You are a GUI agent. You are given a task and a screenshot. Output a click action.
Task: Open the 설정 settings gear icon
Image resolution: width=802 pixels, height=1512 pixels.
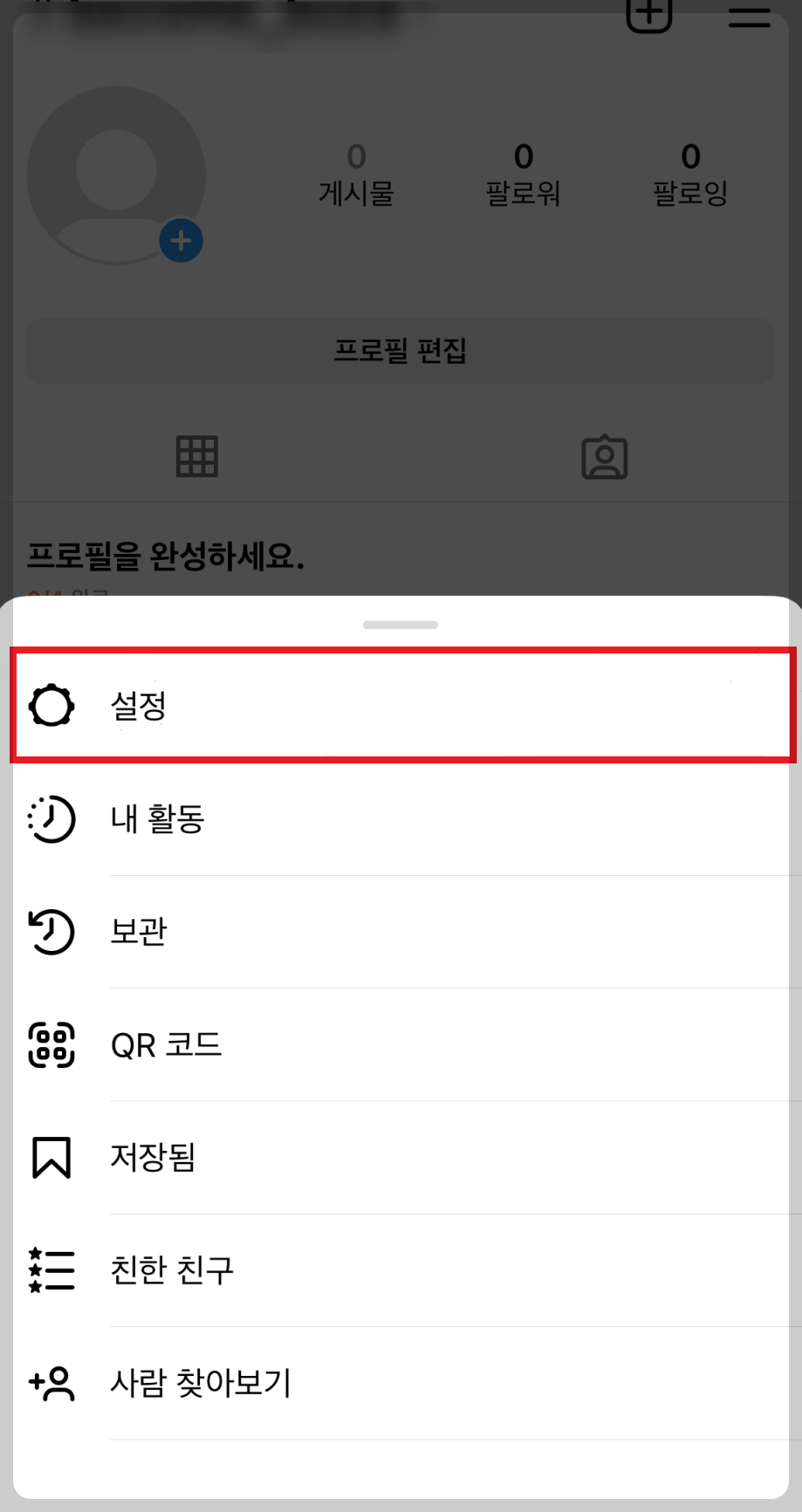click(x=52, y=705)
